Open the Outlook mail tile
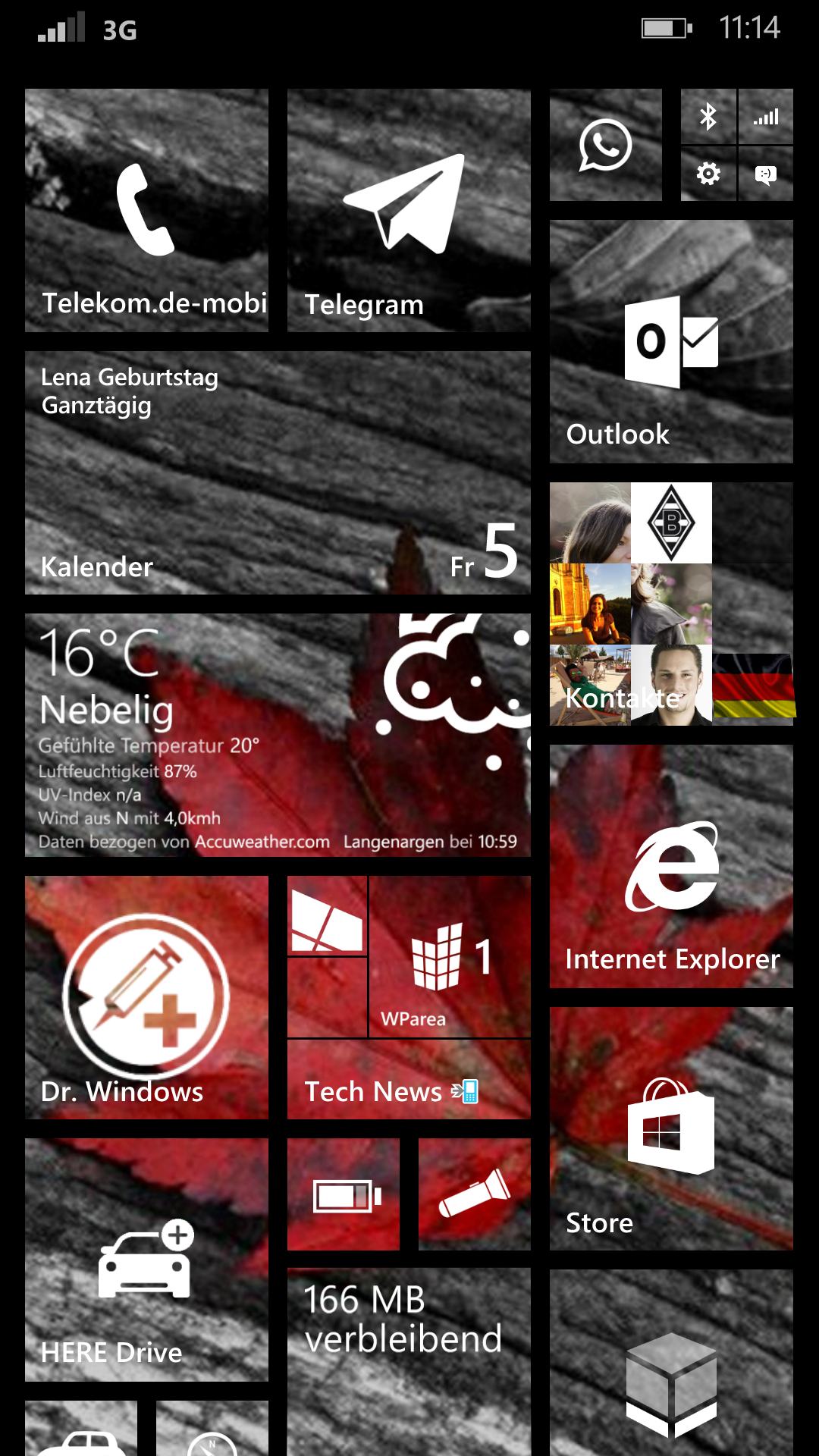The image size is (819, 1456). 671,341
